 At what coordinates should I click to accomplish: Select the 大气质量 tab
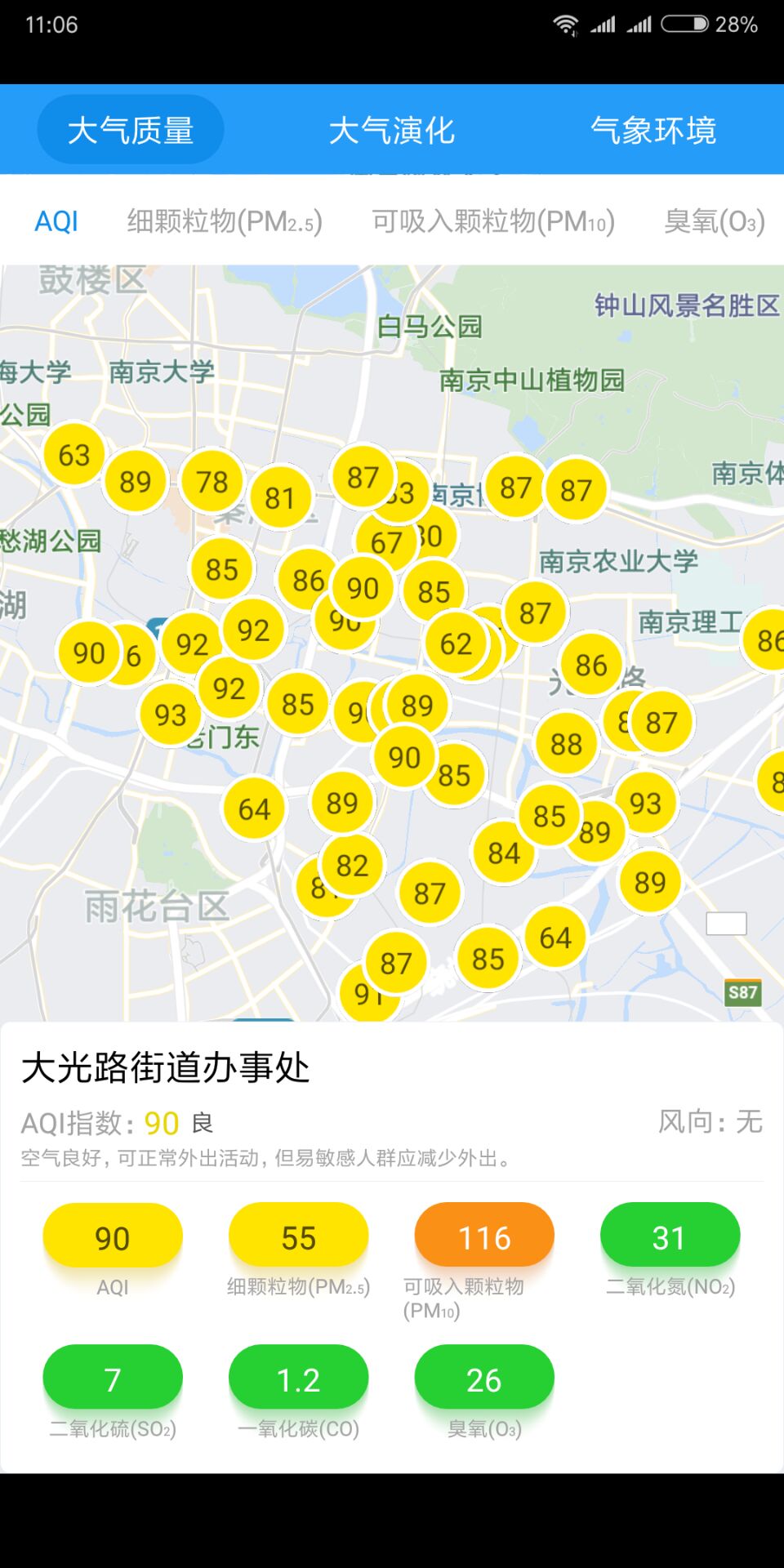(131, 130)
